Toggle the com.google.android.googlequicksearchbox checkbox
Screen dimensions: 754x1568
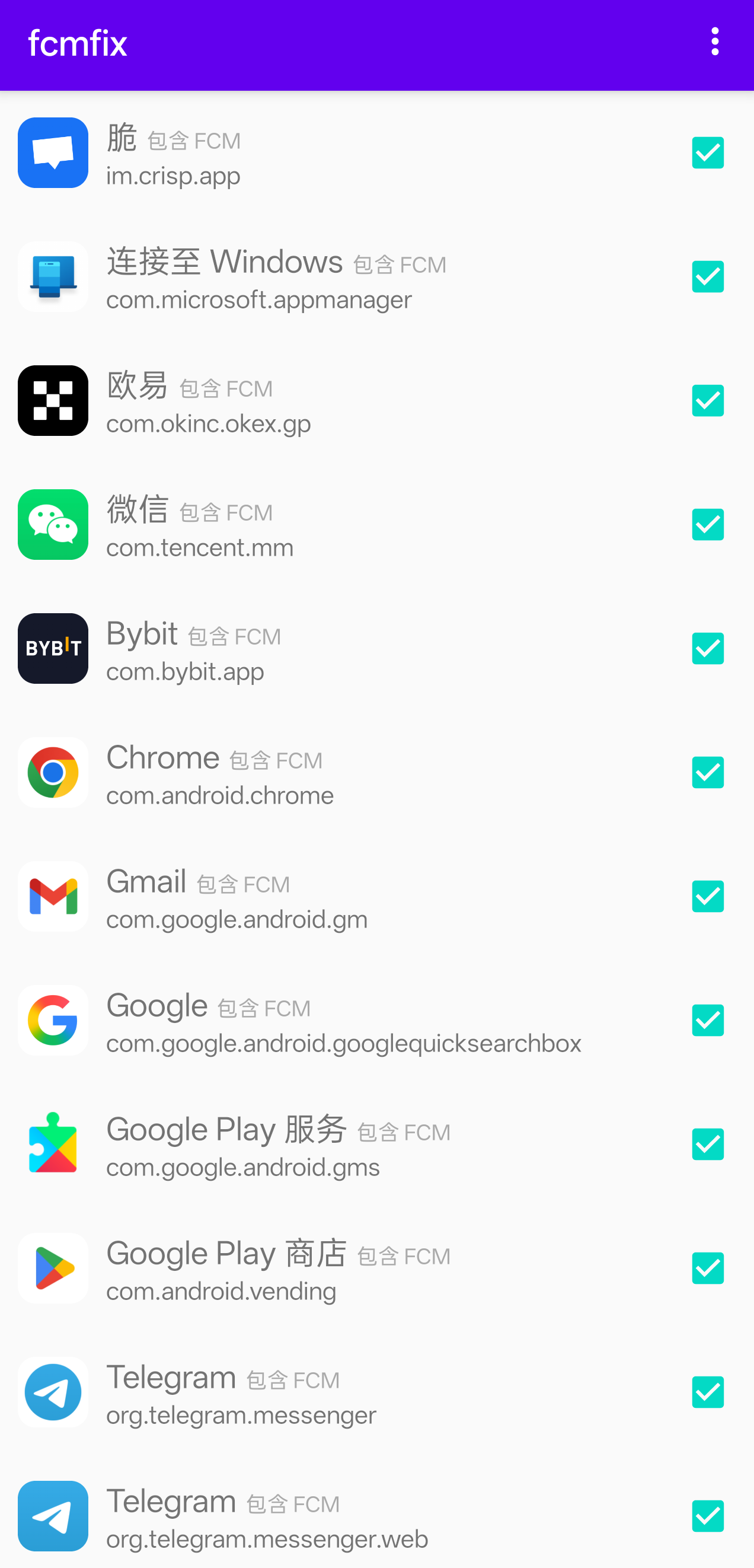tap(707, 1021)
